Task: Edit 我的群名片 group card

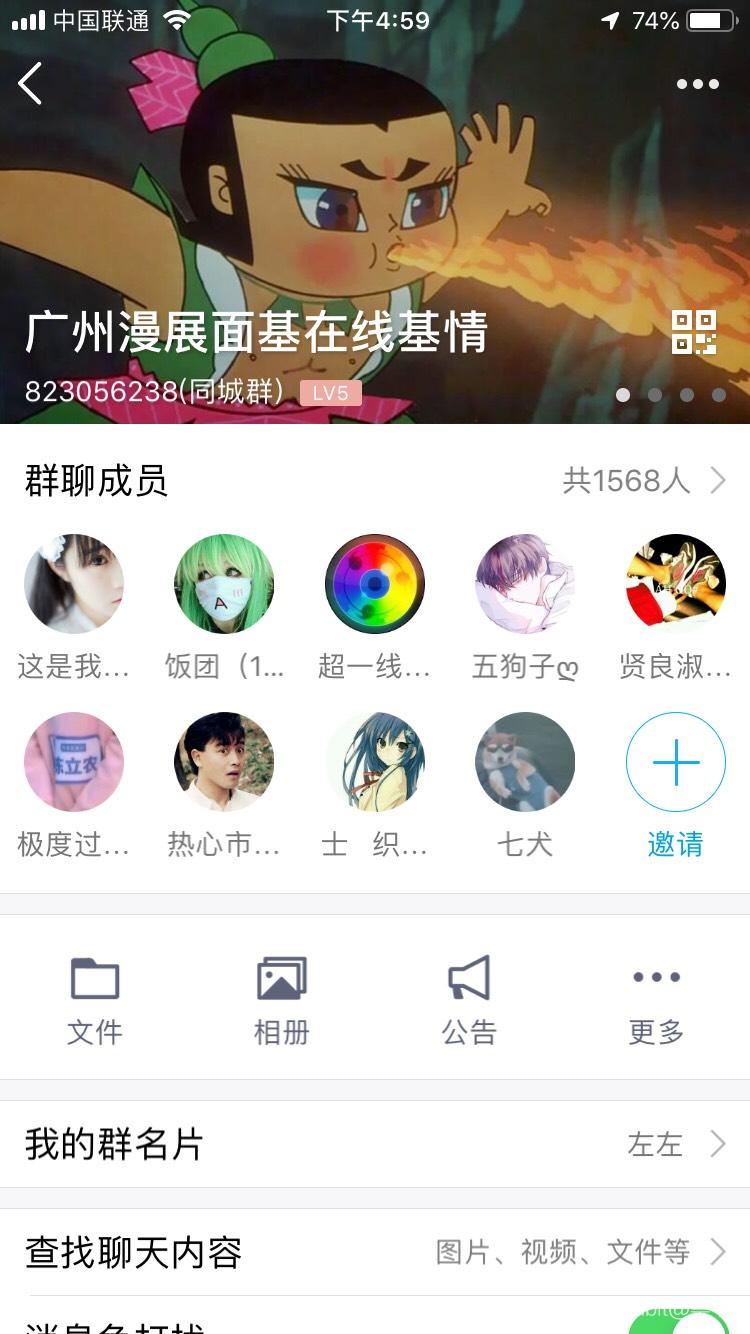Action: click(x=375, y=1144)
